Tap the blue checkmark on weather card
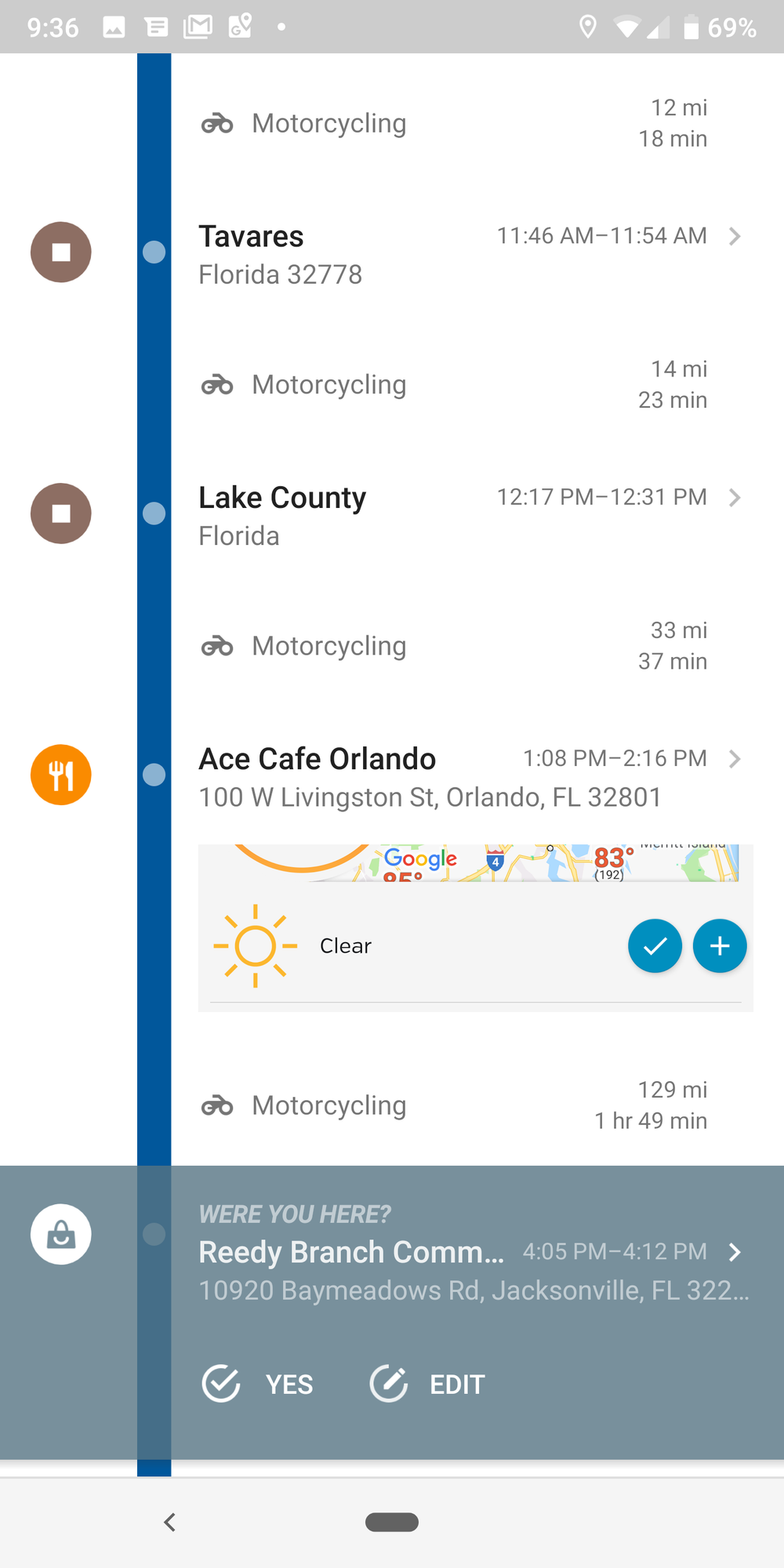Screen dimensions: 784x1568 tap(655, 946)
